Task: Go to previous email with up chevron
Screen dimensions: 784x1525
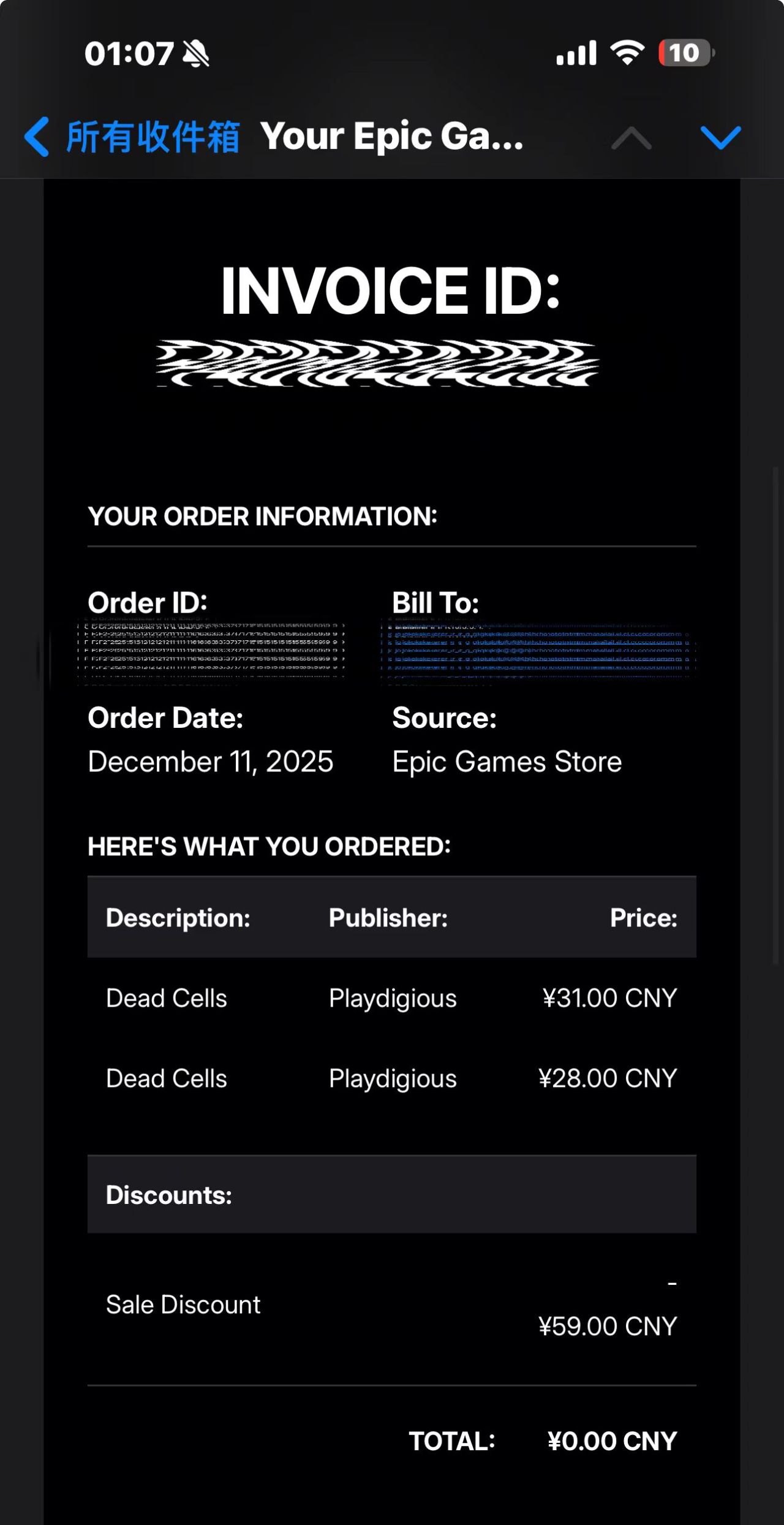Action: [631, 138]
